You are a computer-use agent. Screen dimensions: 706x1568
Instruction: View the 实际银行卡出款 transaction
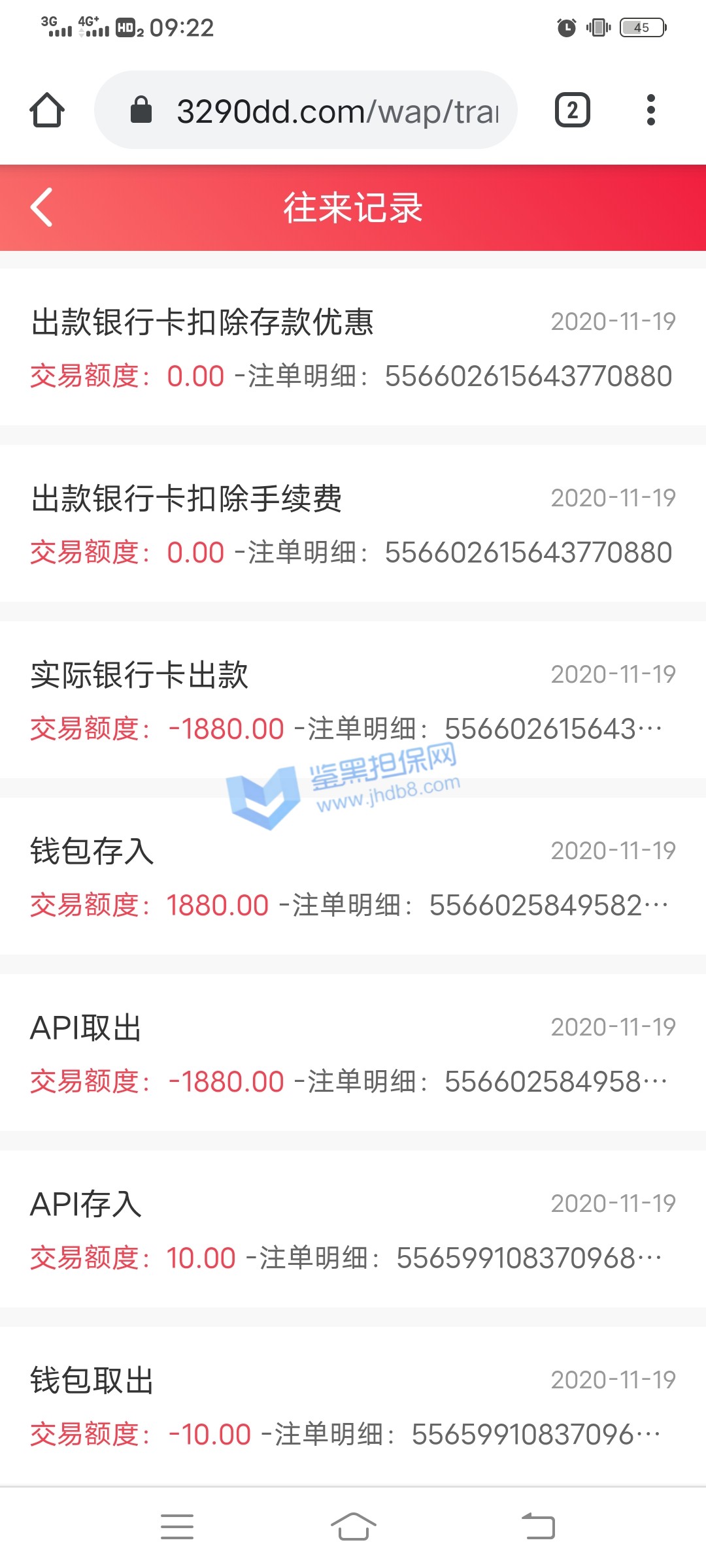pos(353,700)
